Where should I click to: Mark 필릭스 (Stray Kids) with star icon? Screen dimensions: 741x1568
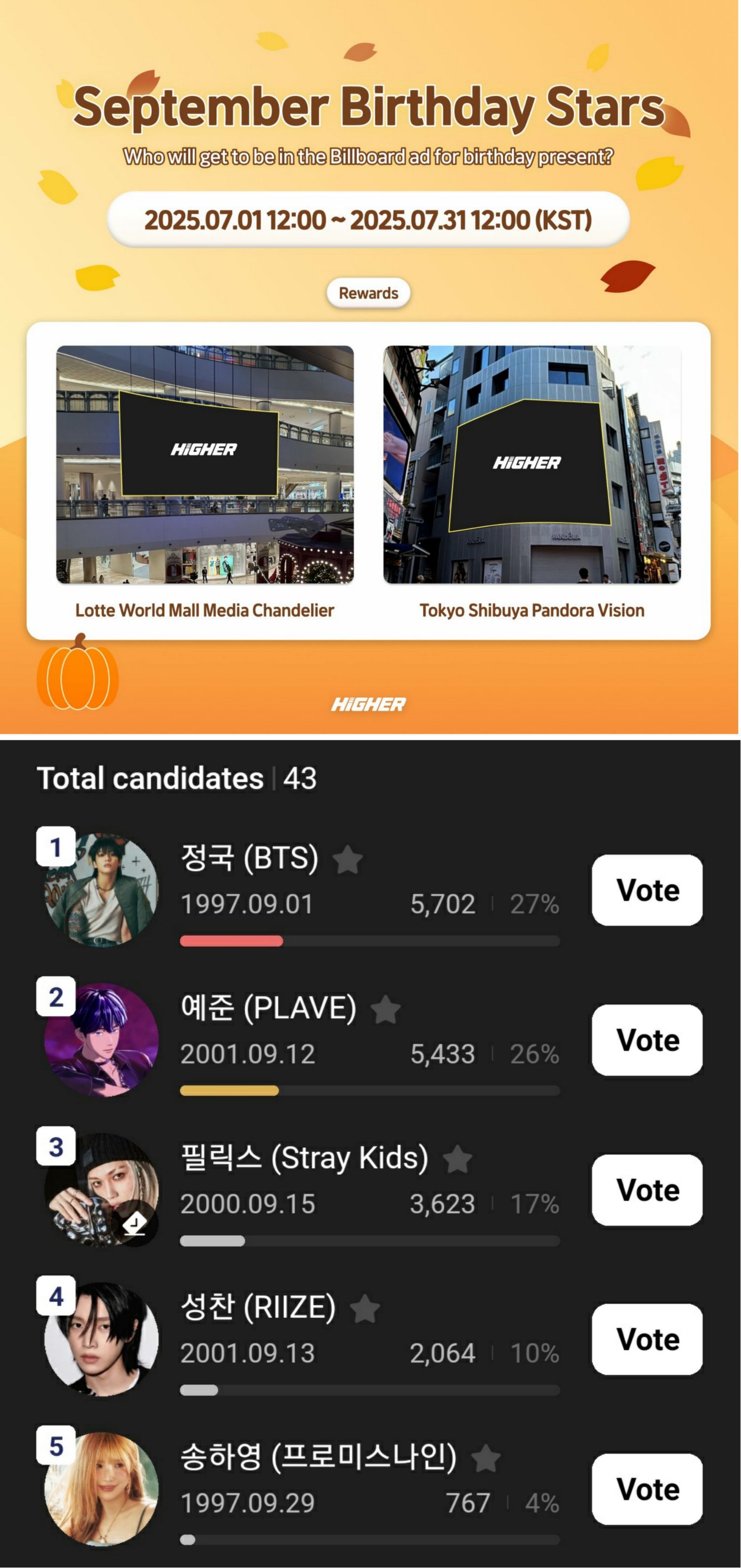pos(456,1159)
